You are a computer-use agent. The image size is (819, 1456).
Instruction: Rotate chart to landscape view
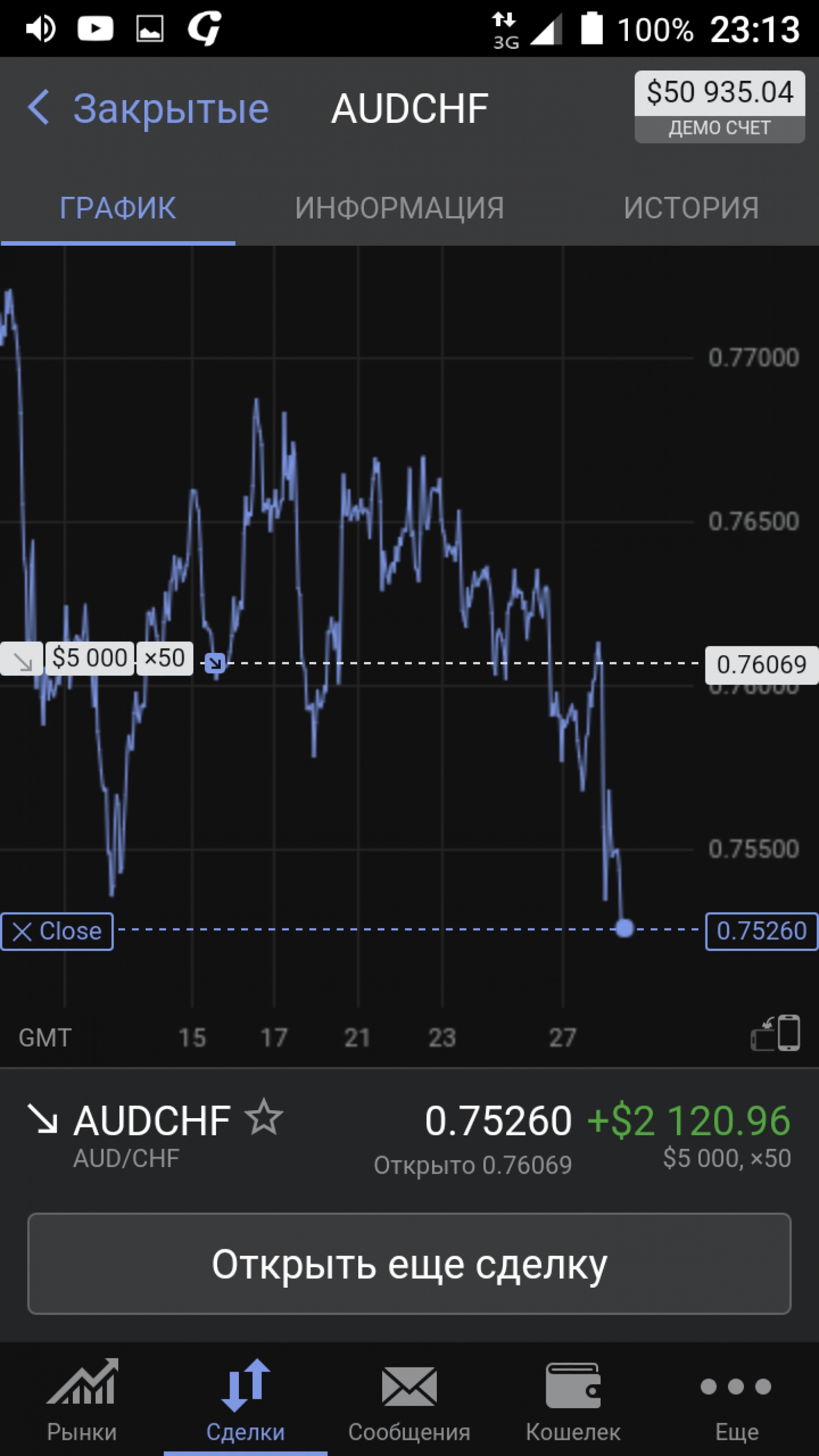pyautogui.click(x=775, y=1033)
